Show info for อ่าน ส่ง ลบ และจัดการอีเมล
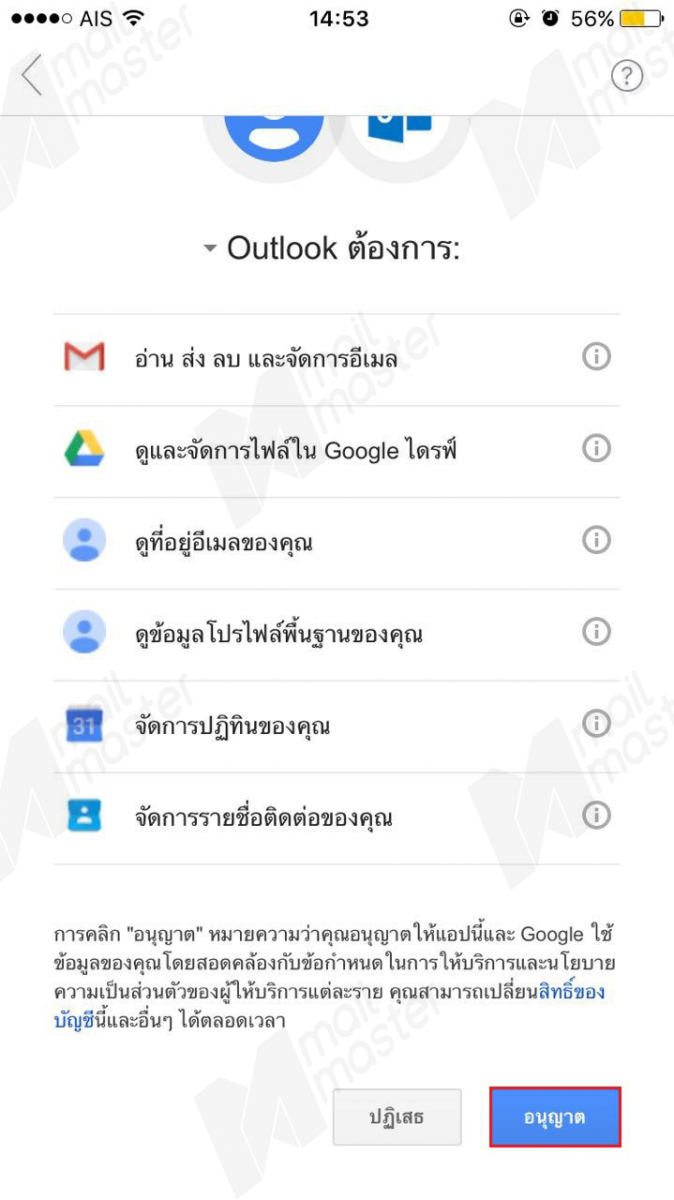Viewport: 674px width, 1200px height. [596, 356]
